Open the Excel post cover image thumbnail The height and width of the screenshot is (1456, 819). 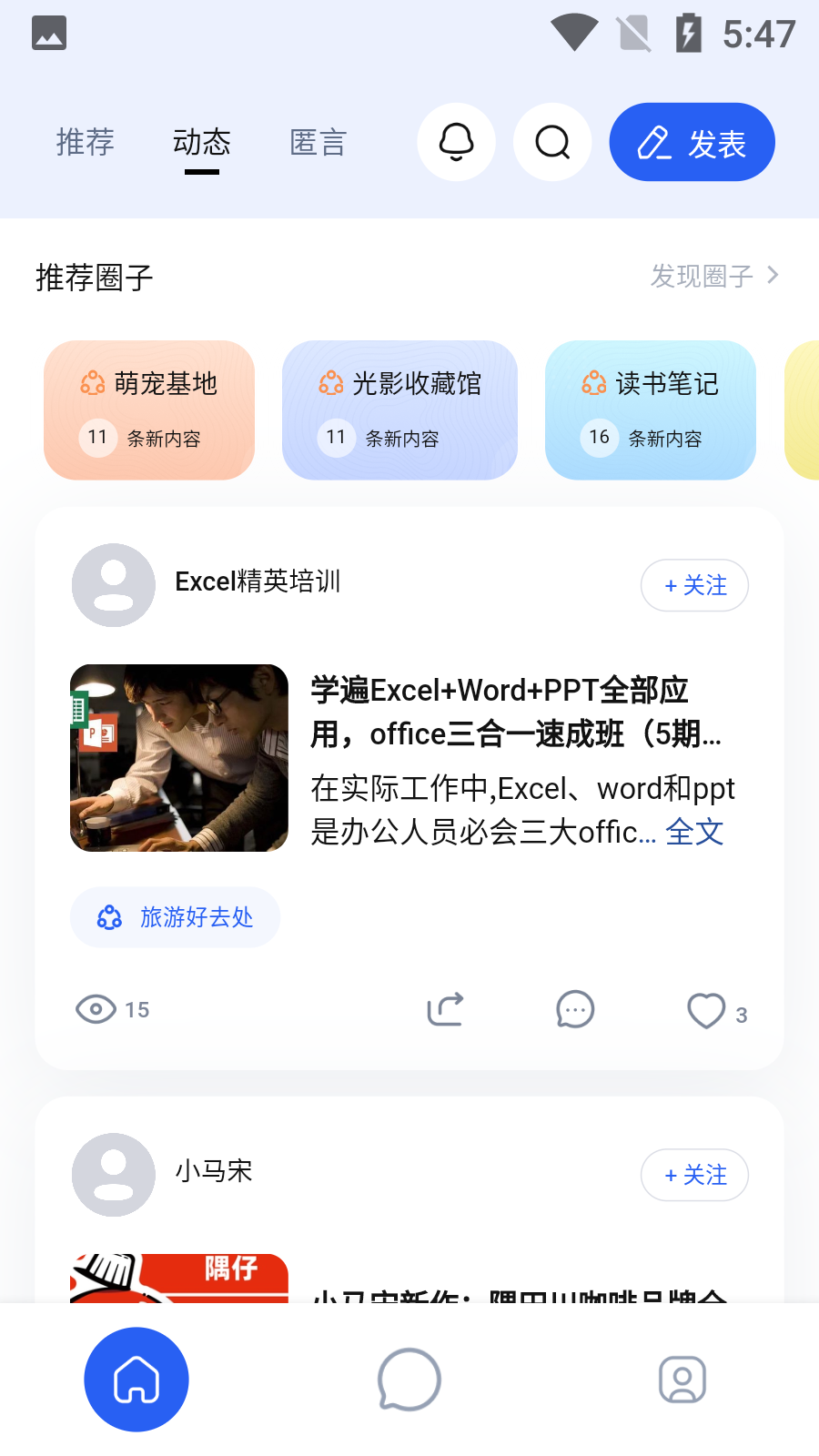178,760
